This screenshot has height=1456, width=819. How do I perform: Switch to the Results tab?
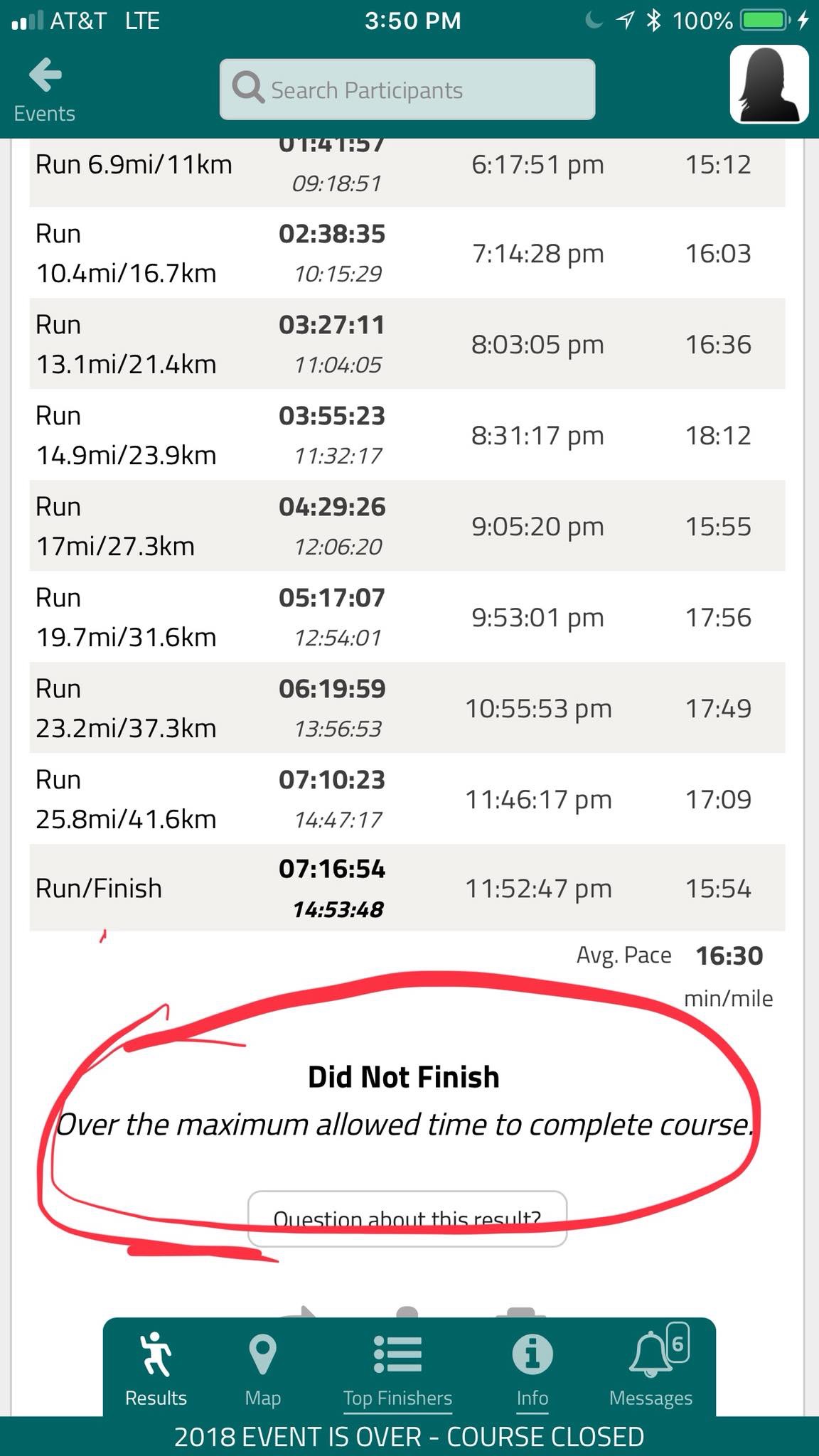156,1369
